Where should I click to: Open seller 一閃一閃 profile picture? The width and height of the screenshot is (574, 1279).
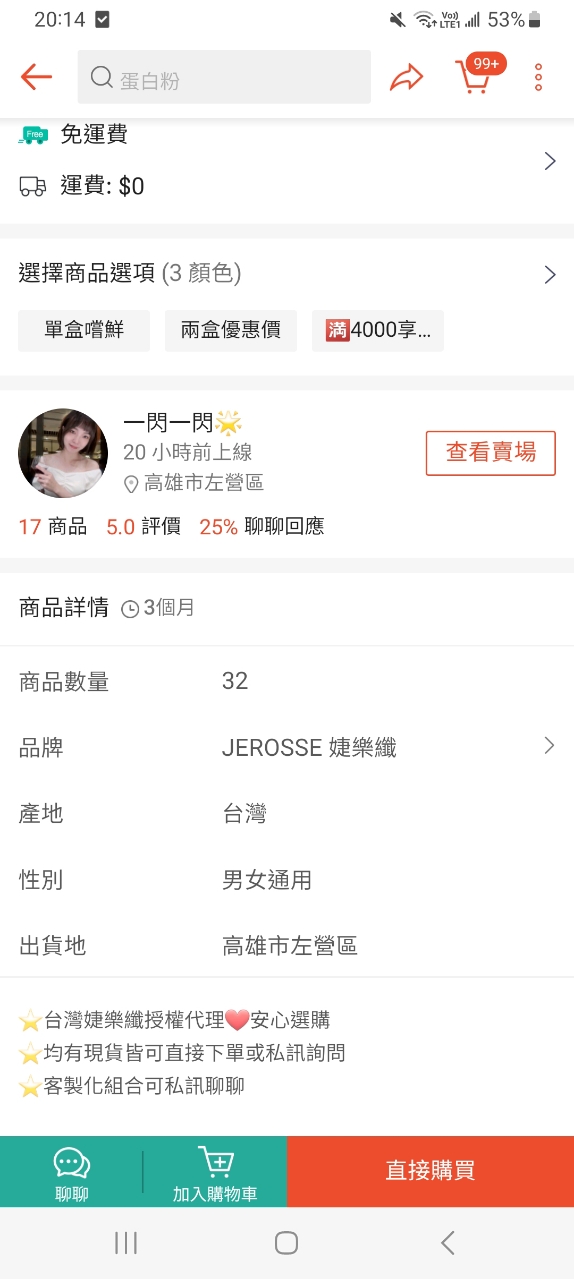pos(63,453)
